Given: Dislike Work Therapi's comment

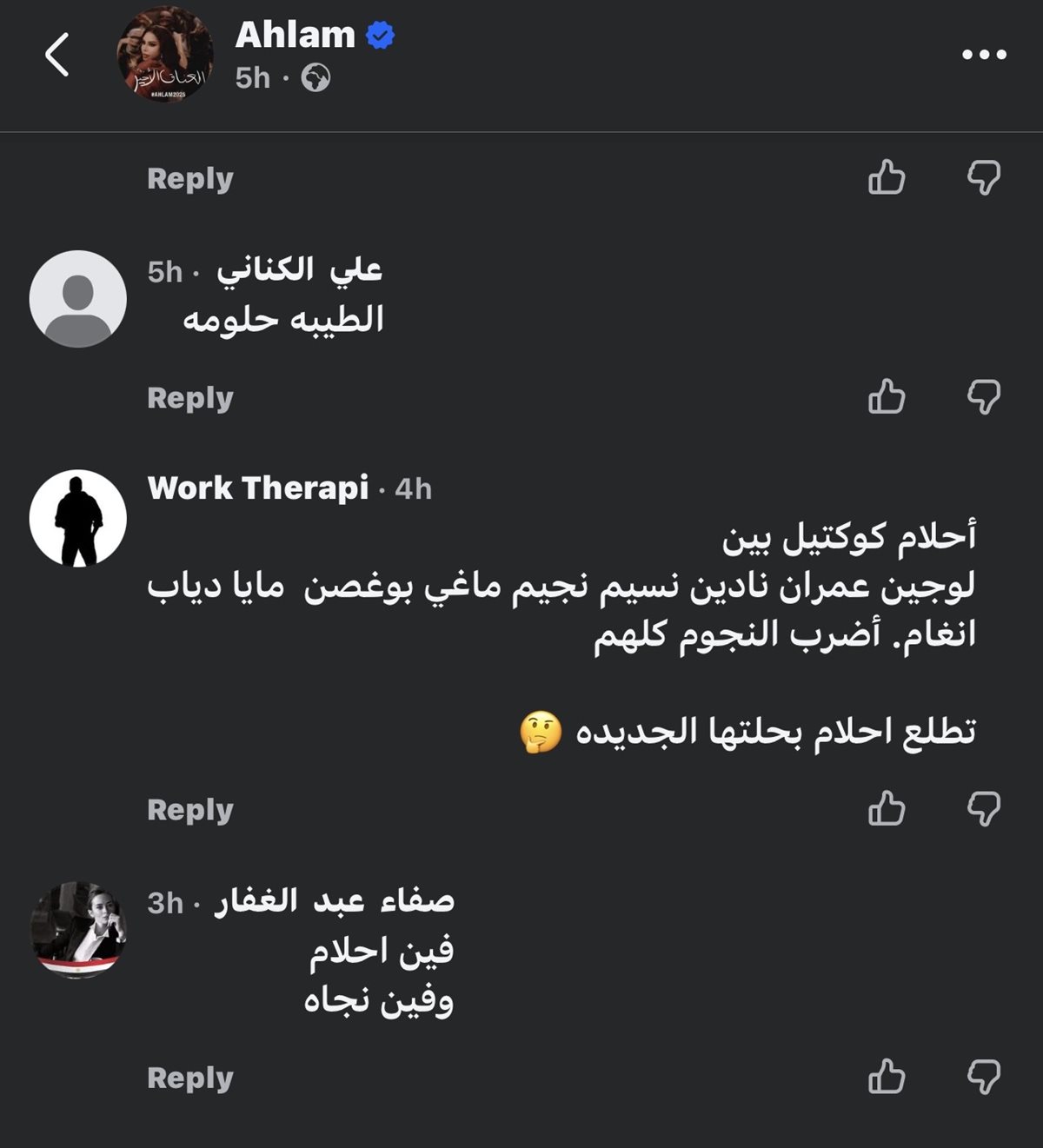Looking at the screenshot, I should pos(984,809).
